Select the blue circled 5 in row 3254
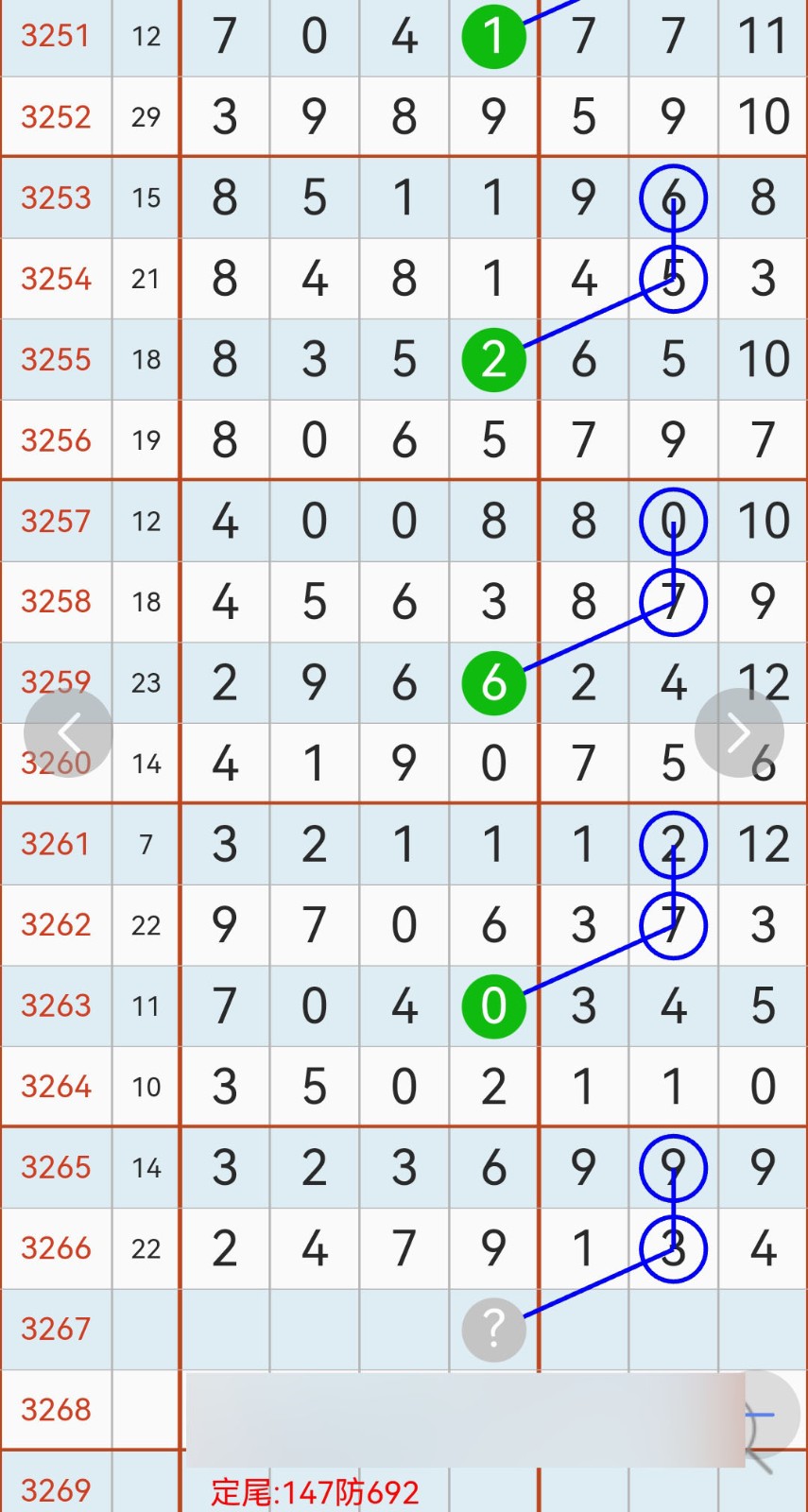Screen dimensions: 808x1512 pyautogui.click(x=673, y=278)
